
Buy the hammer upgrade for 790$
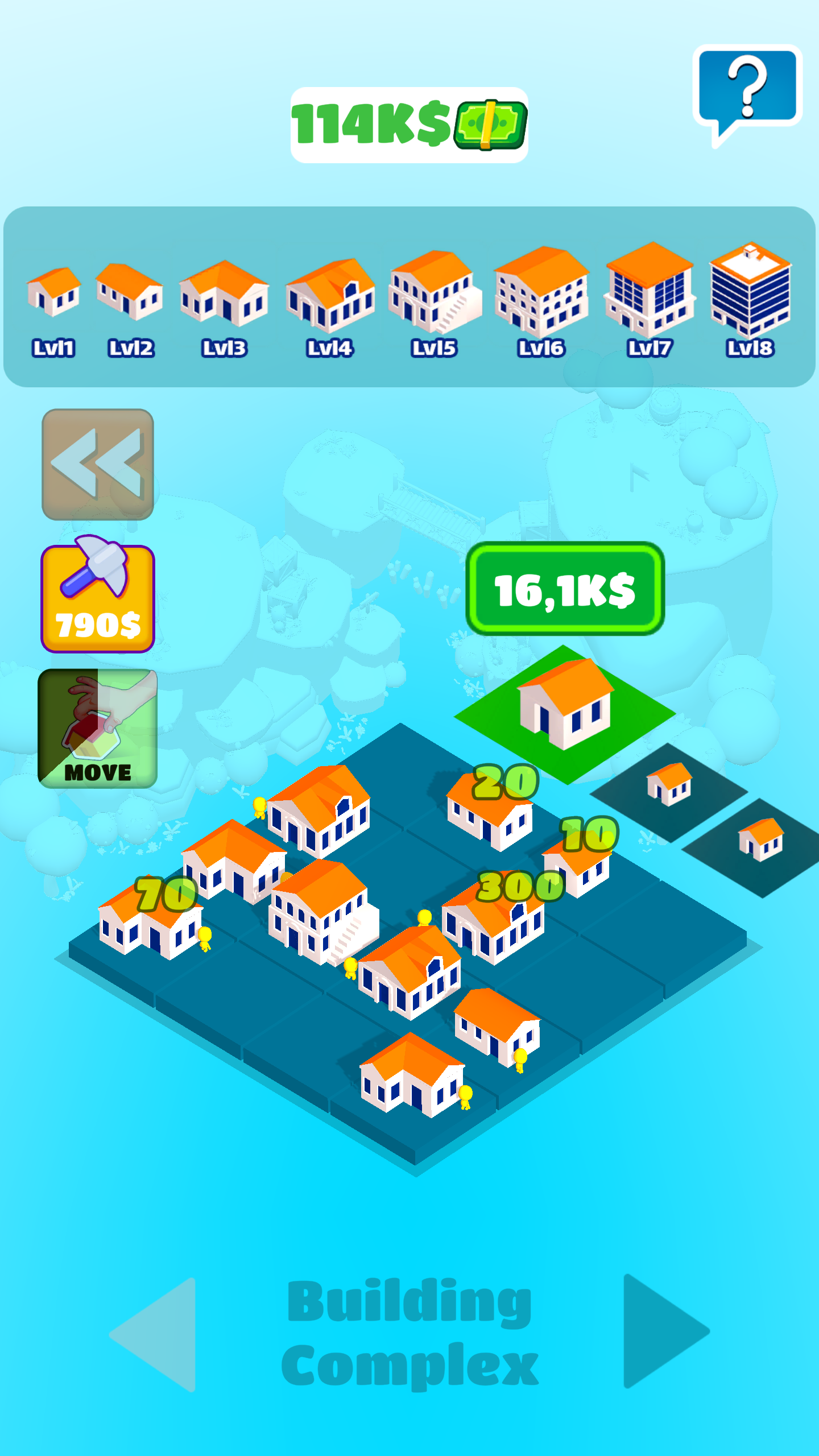coord(98,598)
